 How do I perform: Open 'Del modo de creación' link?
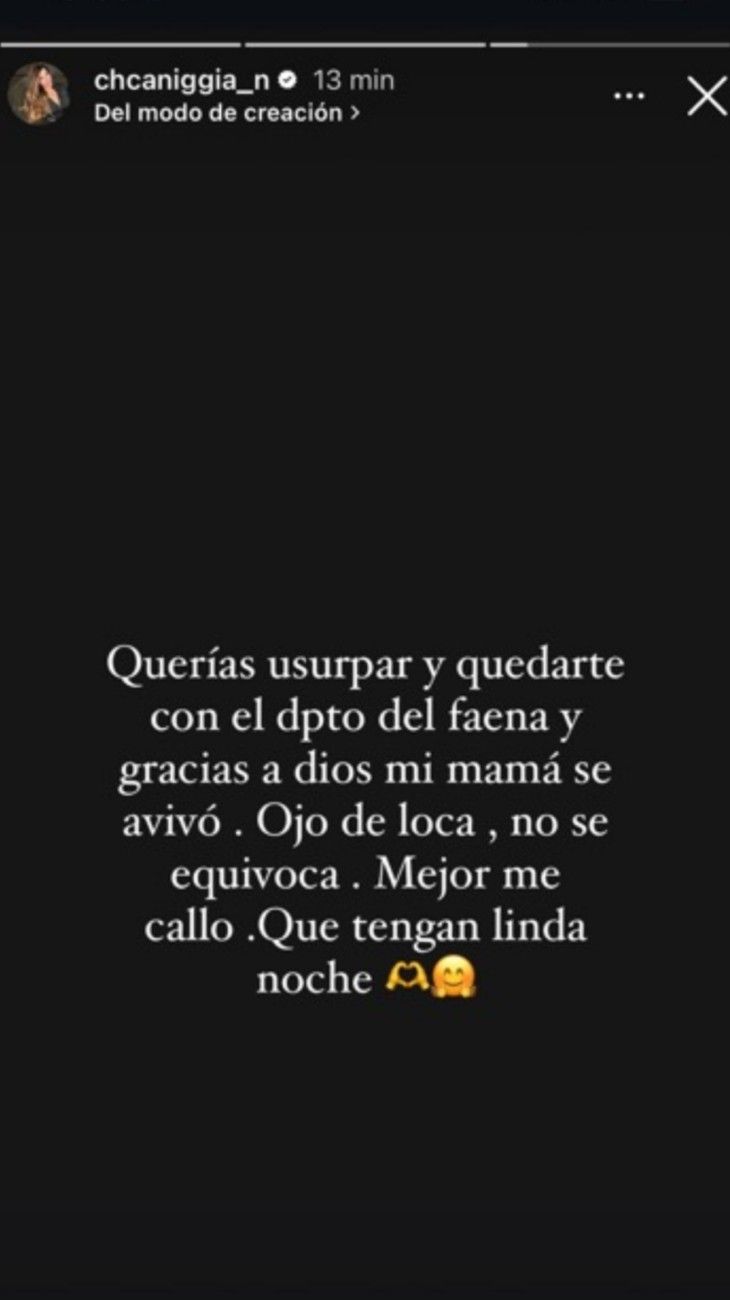(226, 113)
